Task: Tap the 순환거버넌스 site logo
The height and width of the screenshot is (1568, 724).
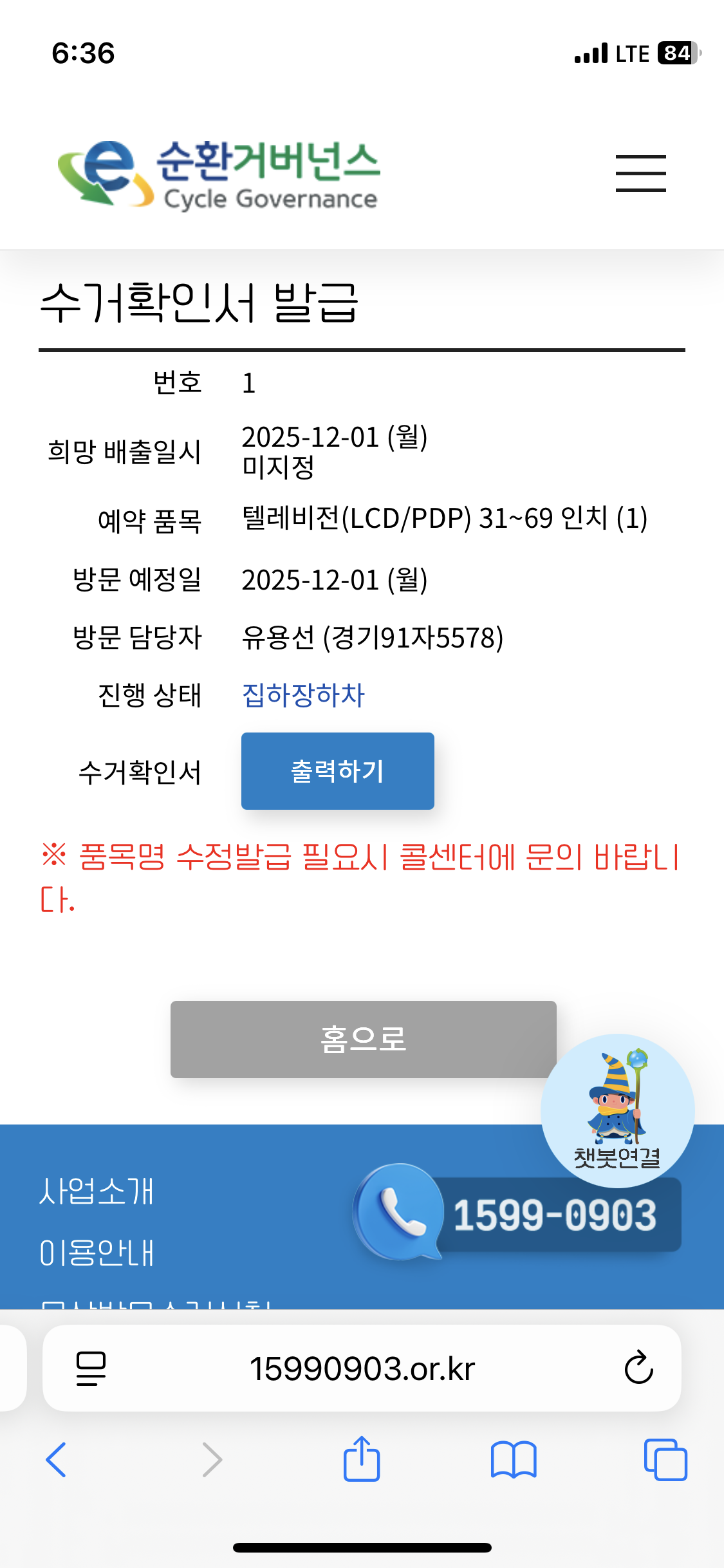Action: 219,174
